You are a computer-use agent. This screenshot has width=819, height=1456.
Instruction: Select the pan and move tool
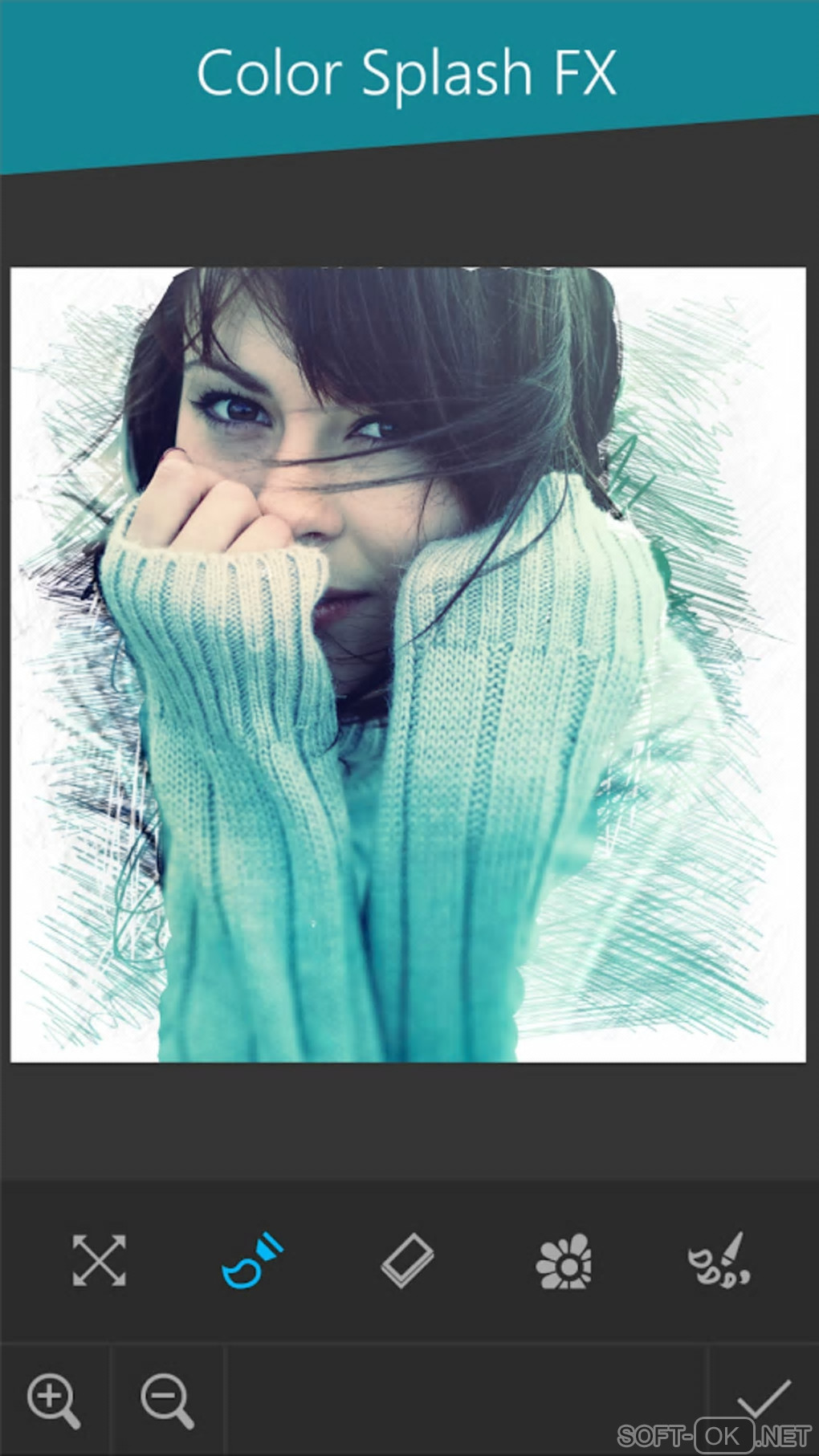point(99,1259)
